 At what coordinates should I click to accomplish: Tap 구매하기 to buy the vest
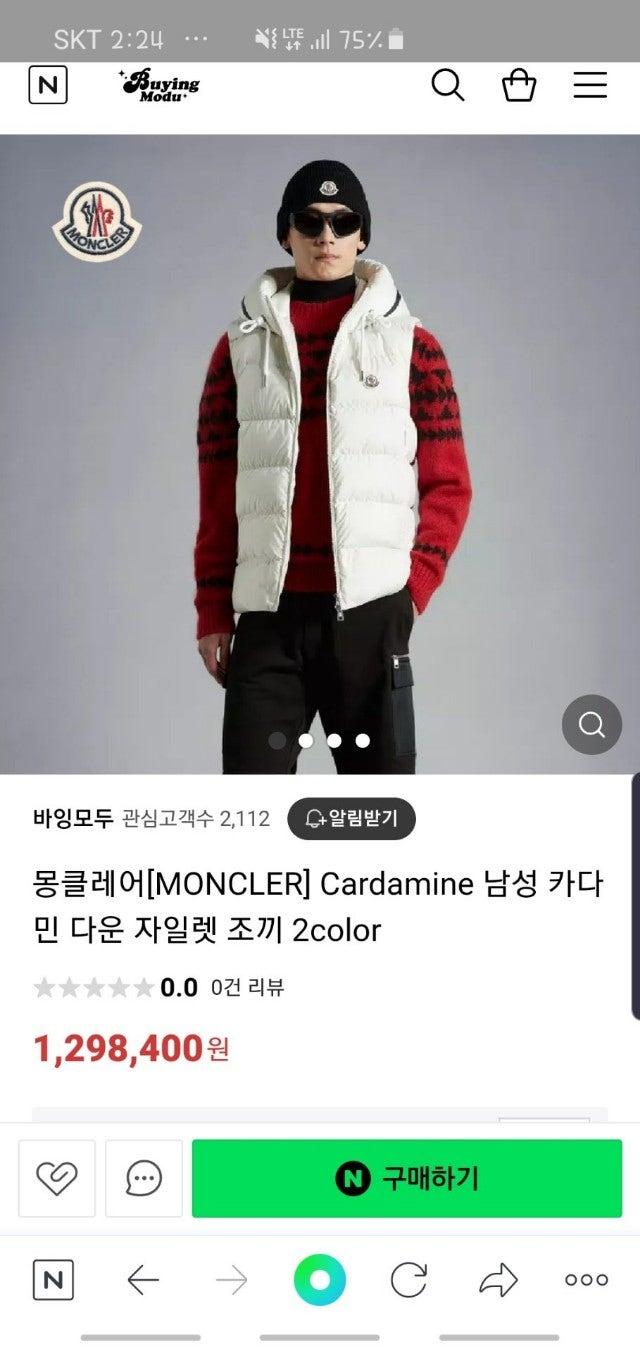407,1178
